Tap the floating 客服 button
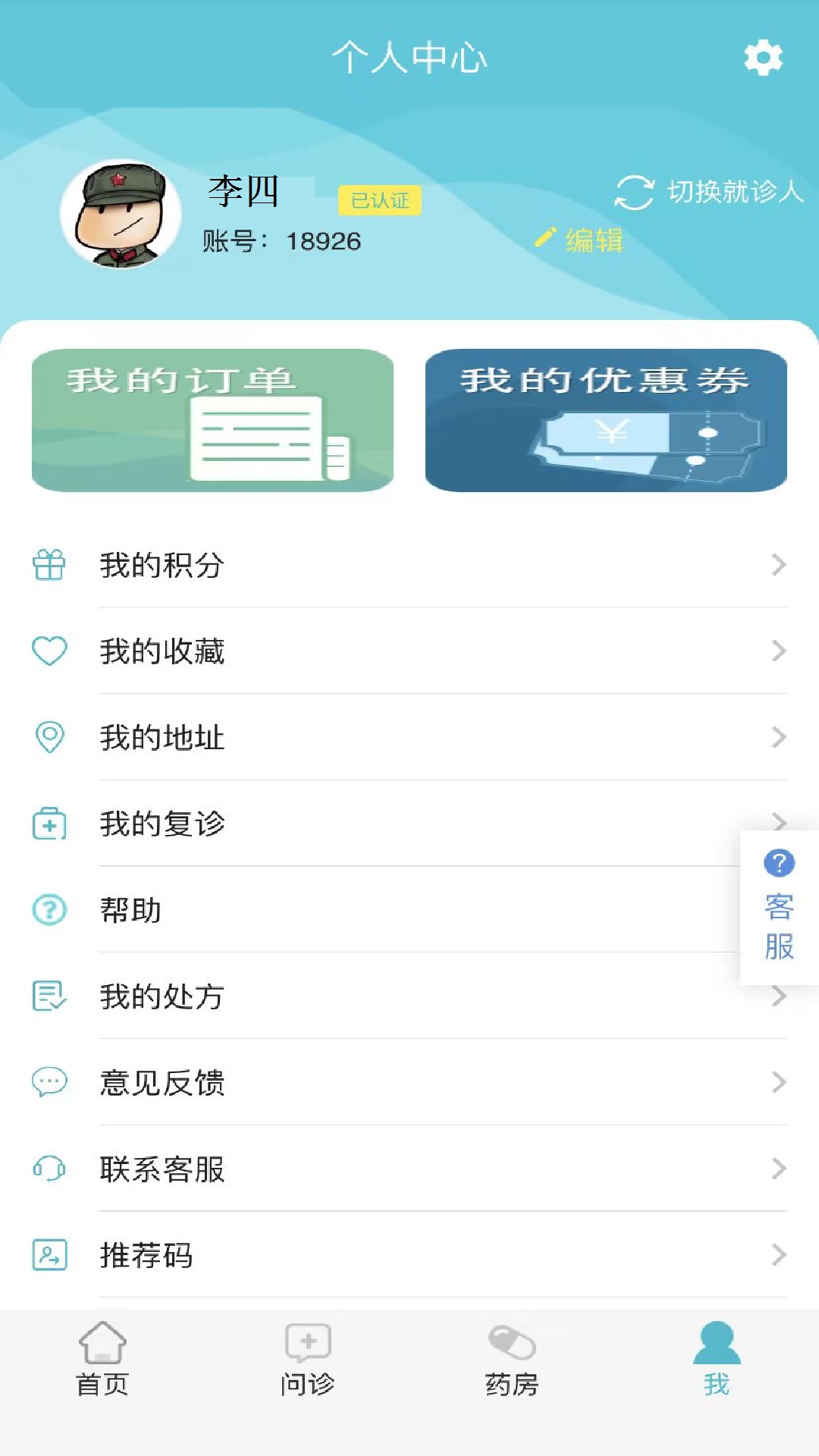819x1456 pixels. tap(779, 907)
